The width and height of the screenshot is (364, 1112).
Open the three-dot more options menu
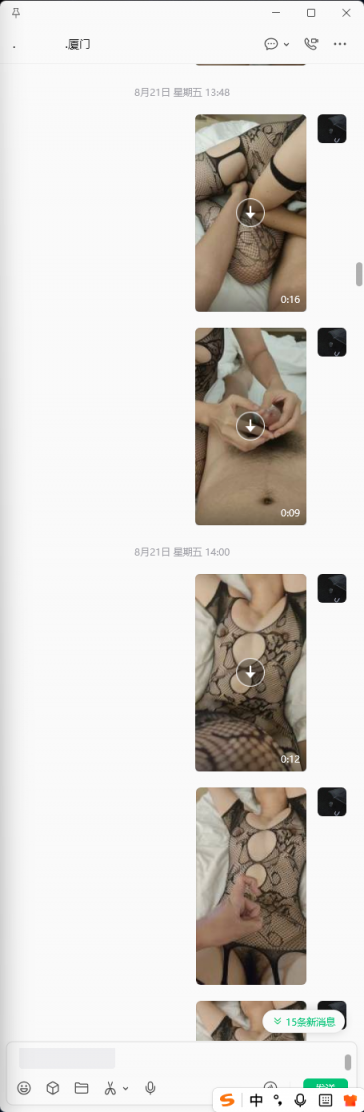point(340,44)
